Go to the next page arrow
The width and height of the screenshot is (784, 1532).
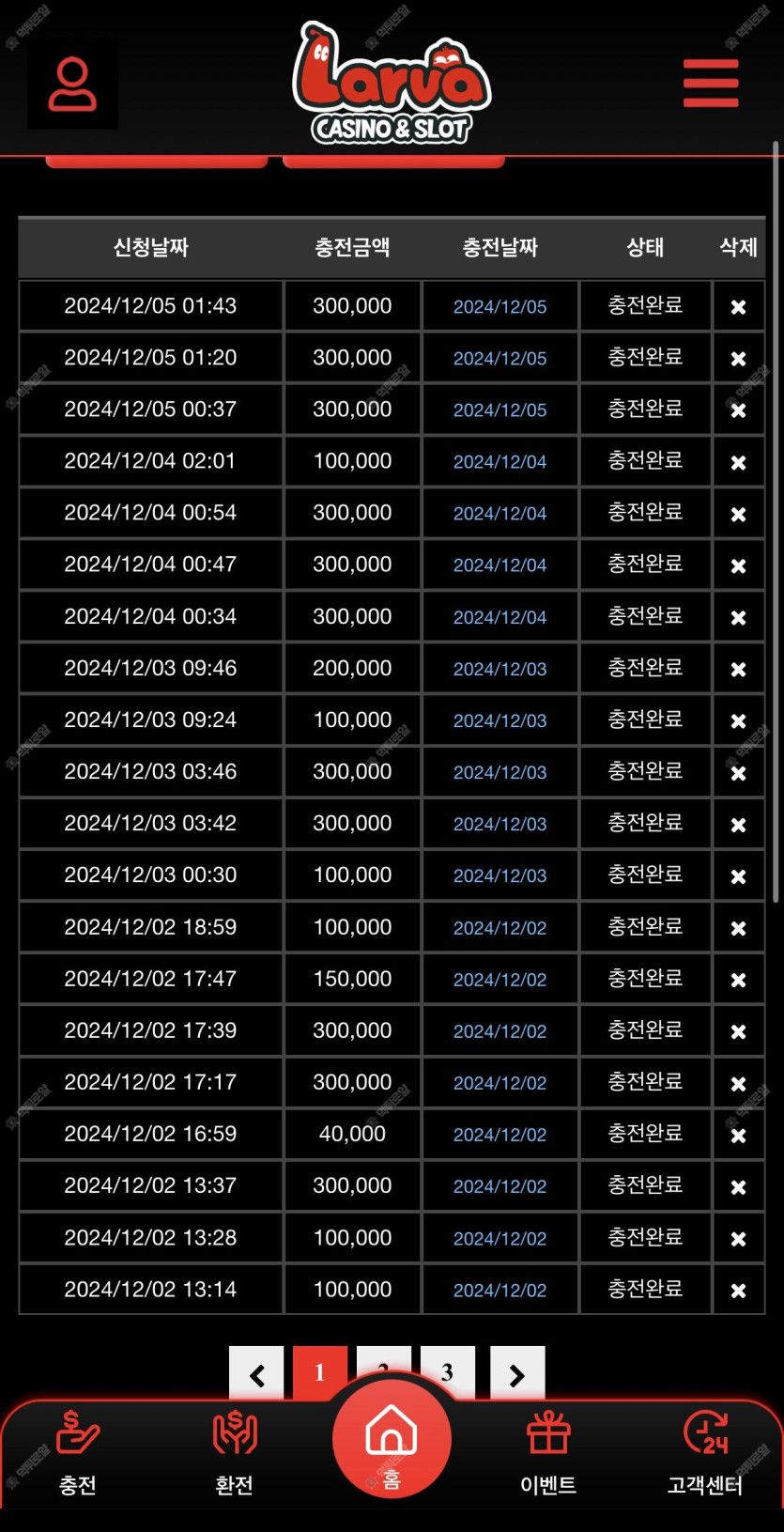point(517,1374)
